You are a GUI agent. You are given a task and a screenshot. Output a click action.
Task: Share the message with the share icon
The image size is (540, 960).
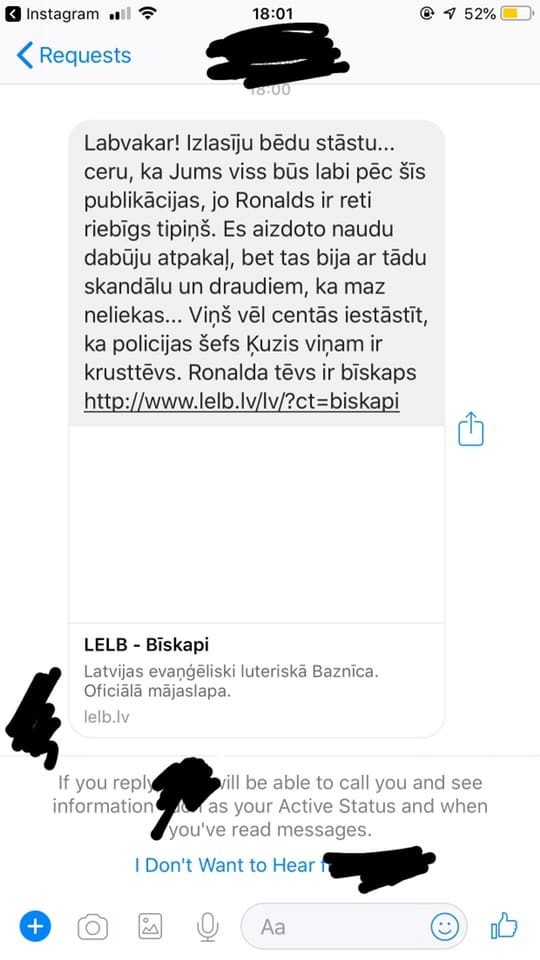pyautogui.click(x=471, y=429)
